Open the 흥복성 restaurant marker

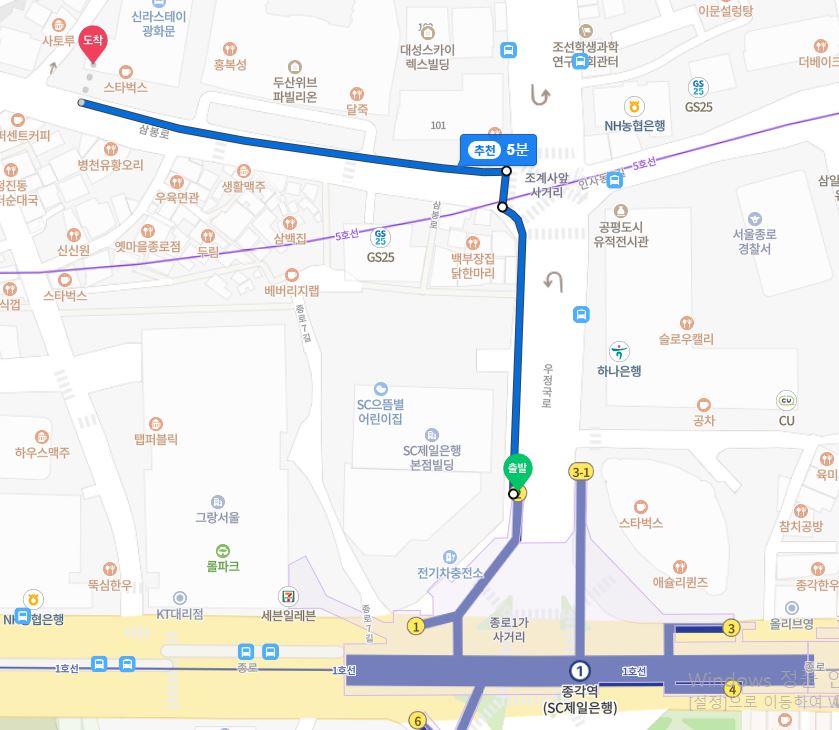[230, 48]
